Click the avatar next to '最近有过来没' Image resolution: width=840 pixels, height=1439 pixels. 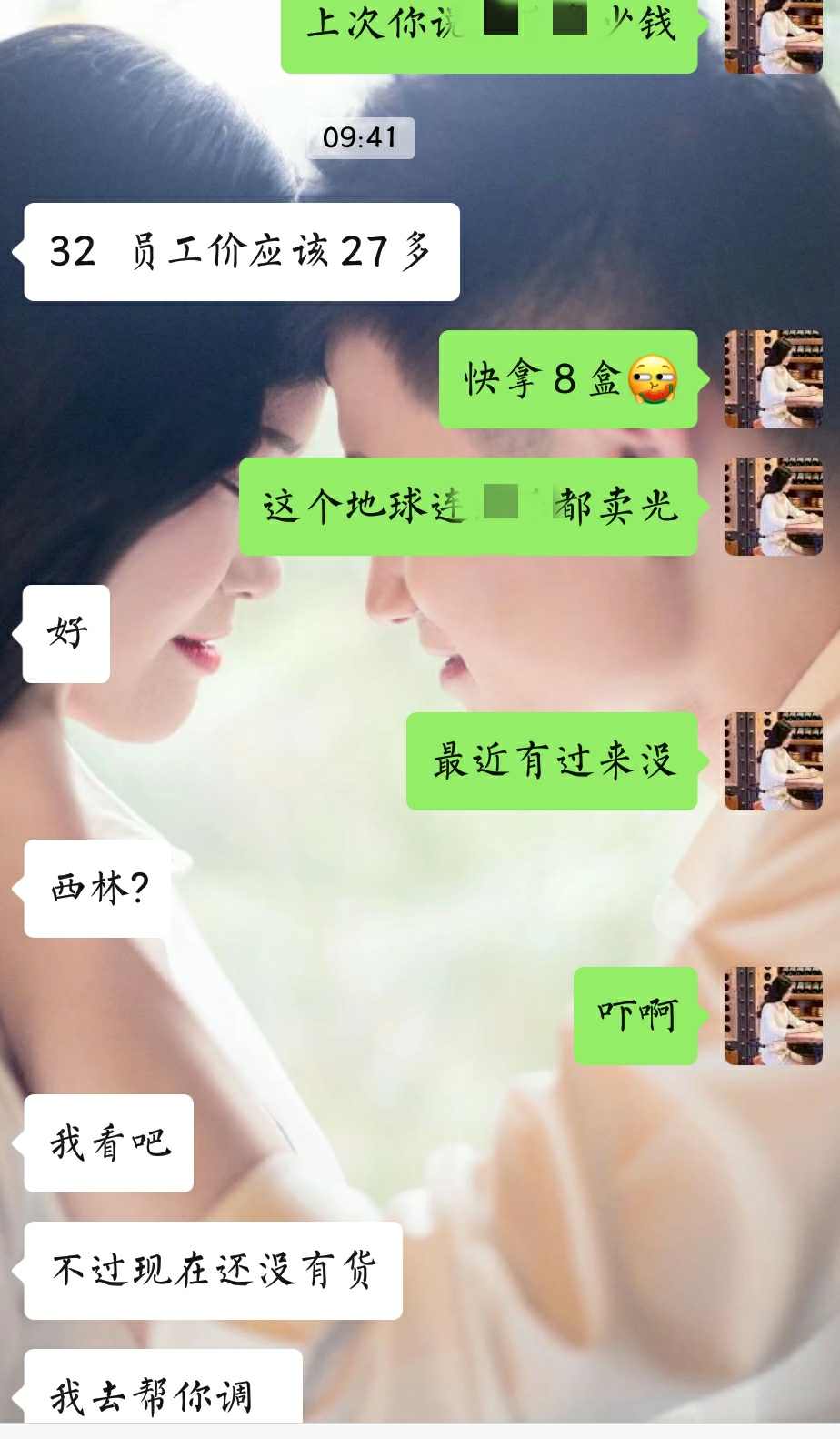[x=773, y=762]
